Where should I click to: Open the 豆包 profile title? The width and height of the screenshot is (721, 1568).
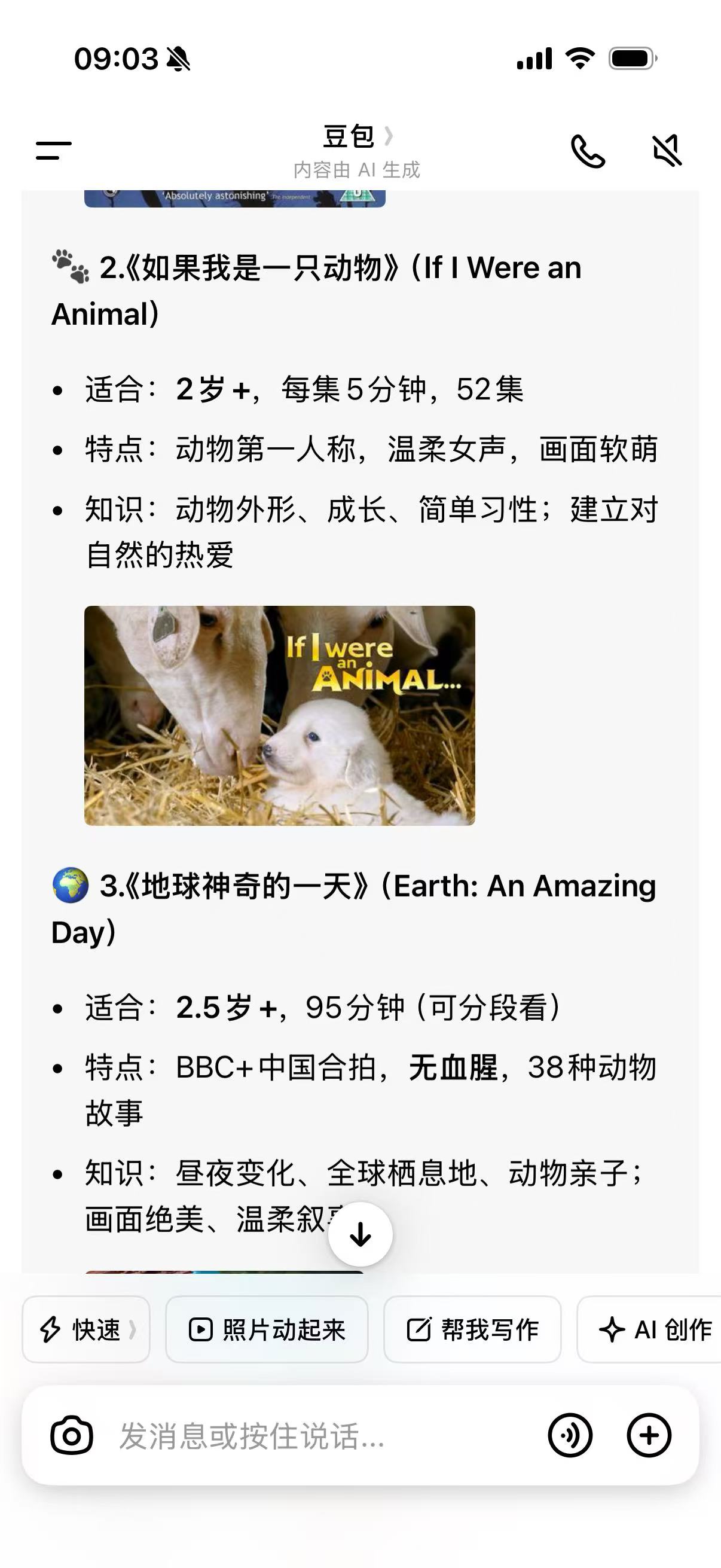[x=357, y=137]
